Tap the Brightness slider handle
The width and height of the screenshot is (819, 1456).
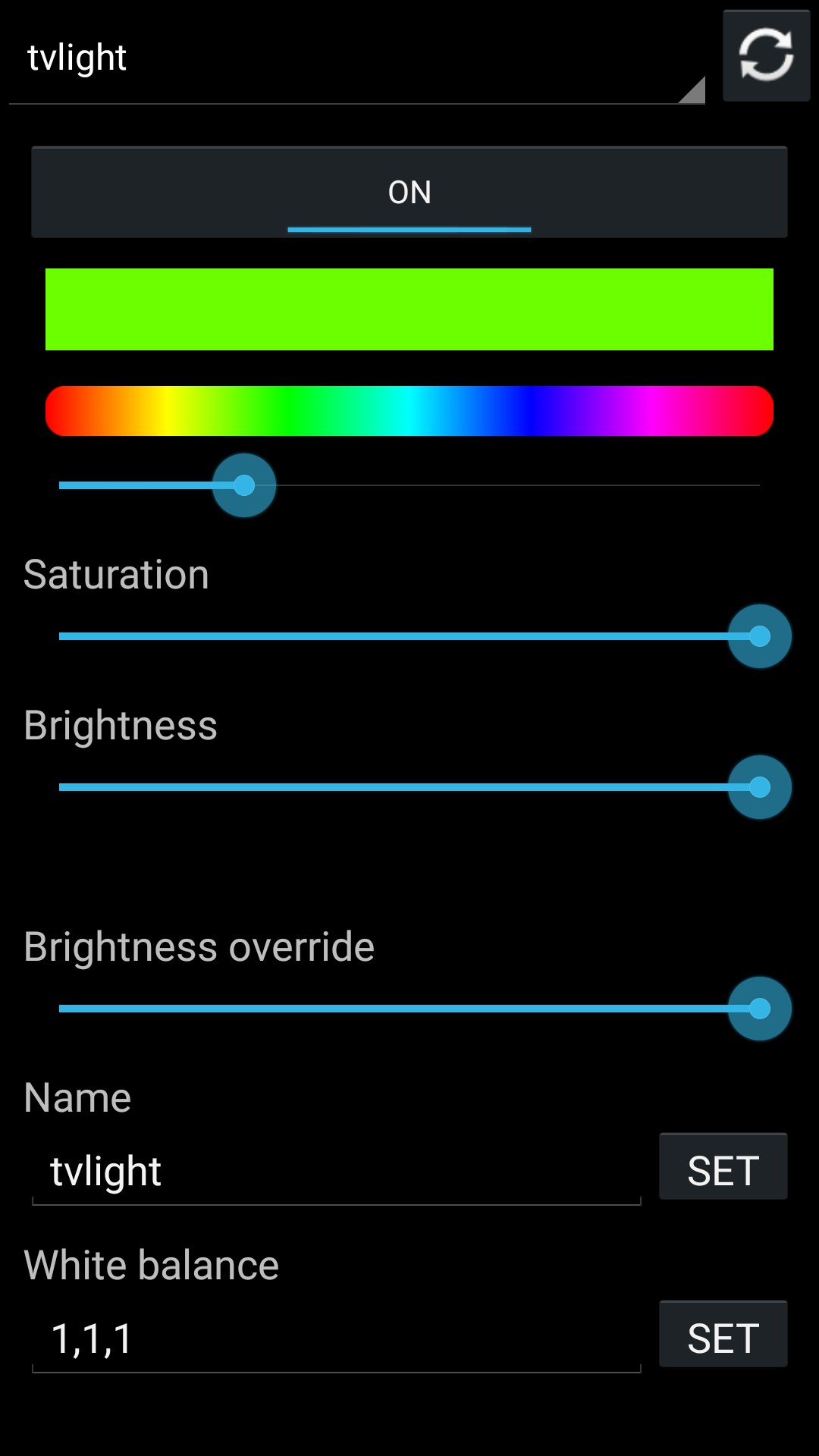tap(759, 787)
